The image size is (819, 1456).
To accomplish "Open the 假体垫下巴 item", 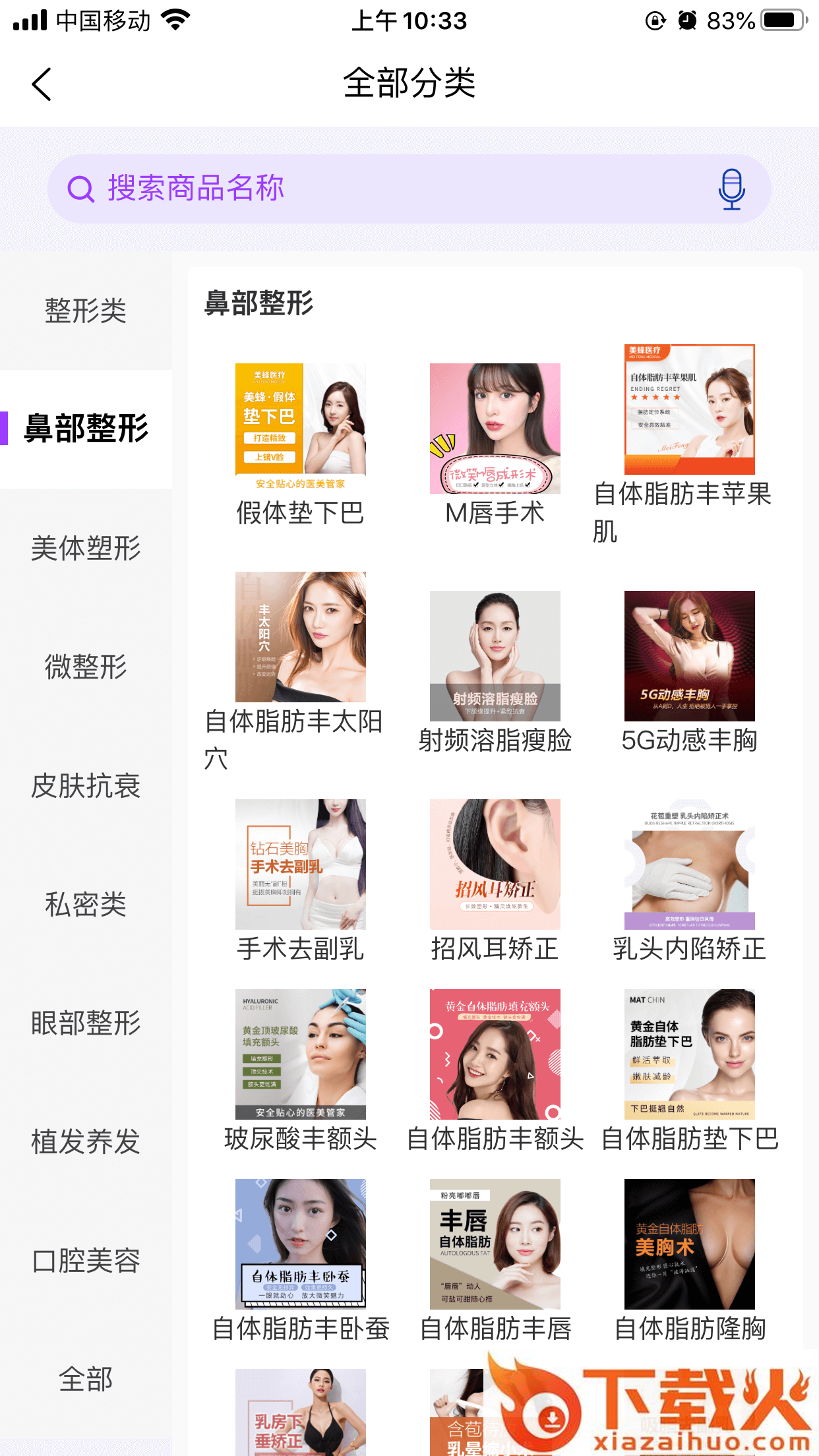I will click(x=301, y=445).
